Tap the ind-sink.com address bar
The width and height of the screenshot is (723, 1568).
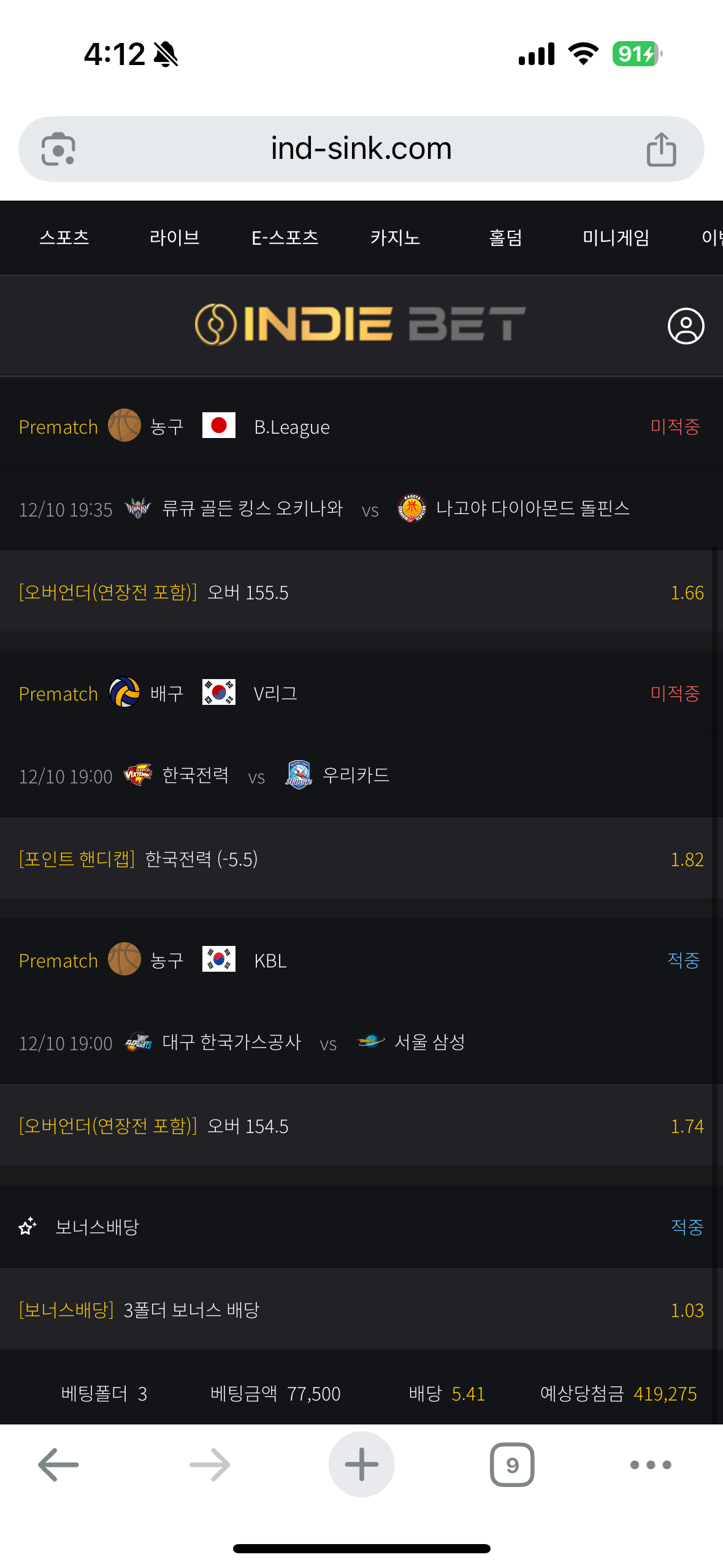(361, 149)
